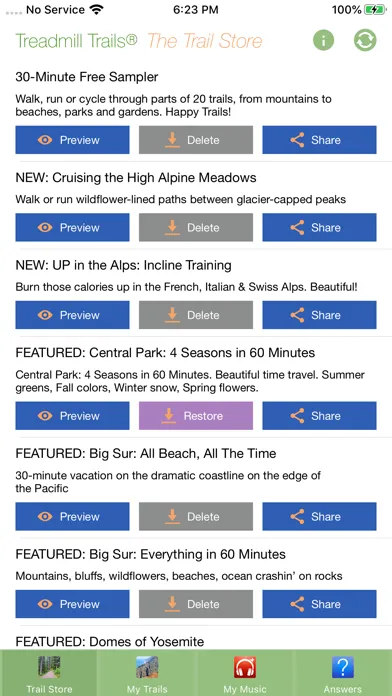Preview Central Park: 4 Seasons in 60 Minutes

pos(72,415)
